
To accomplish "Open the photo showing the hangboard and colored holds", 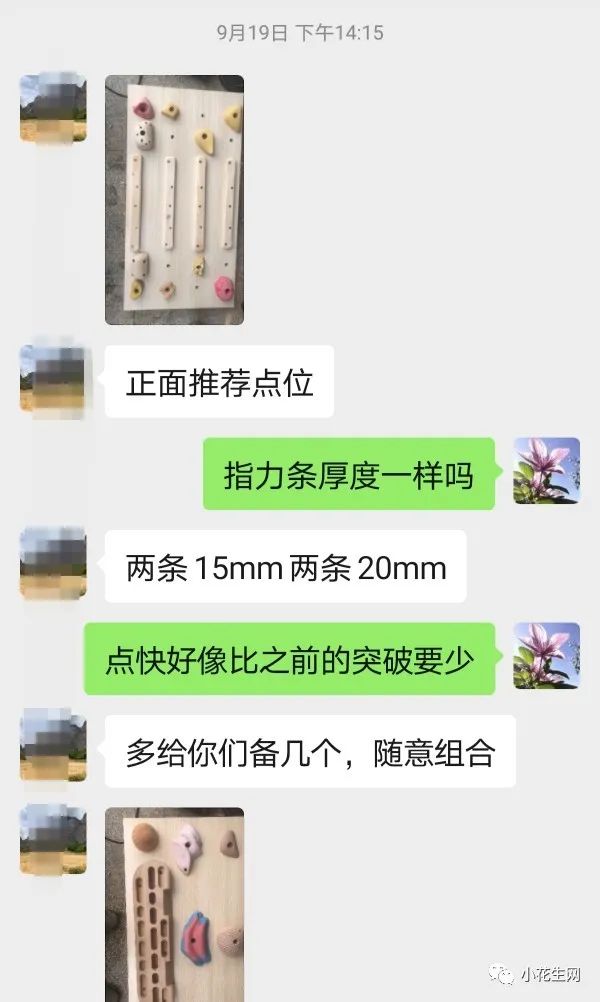I will (174, 904).
